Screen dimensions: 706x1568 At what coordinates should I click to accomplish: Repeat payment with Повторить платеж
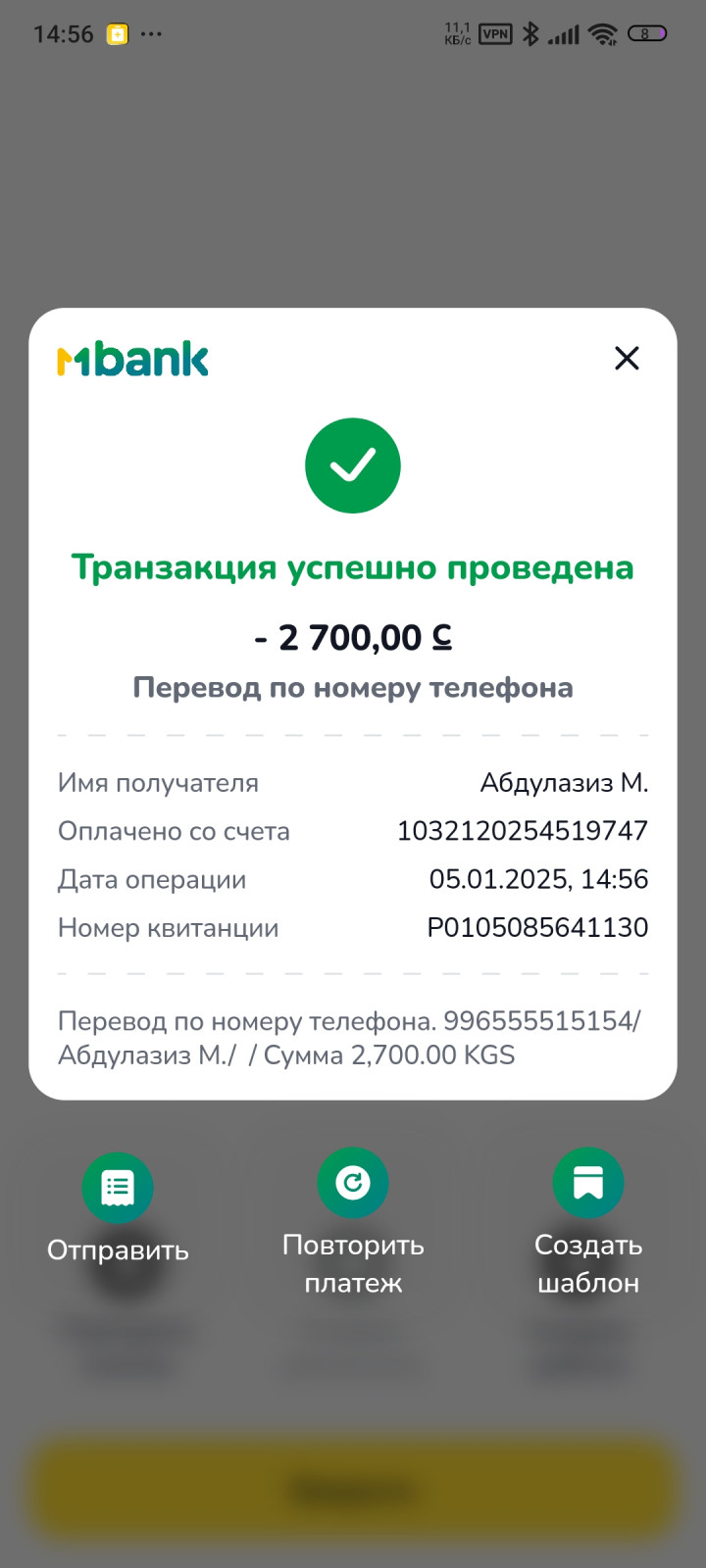[353, 1184]
